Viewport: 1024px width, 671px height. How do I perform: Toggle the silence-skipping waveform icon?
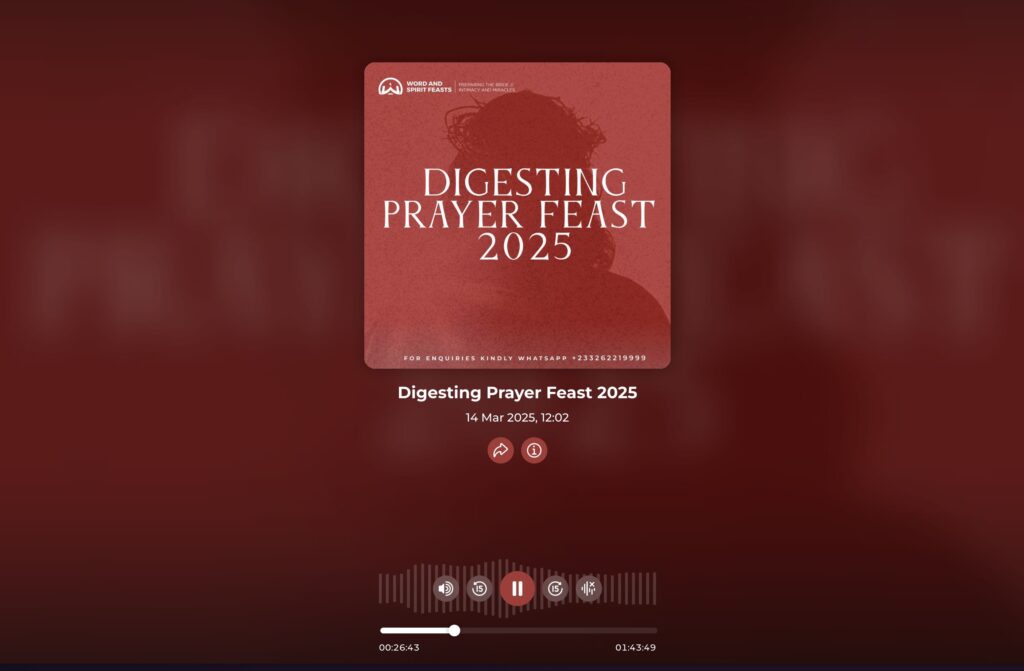pyautogui.click(x=589, y=589)
